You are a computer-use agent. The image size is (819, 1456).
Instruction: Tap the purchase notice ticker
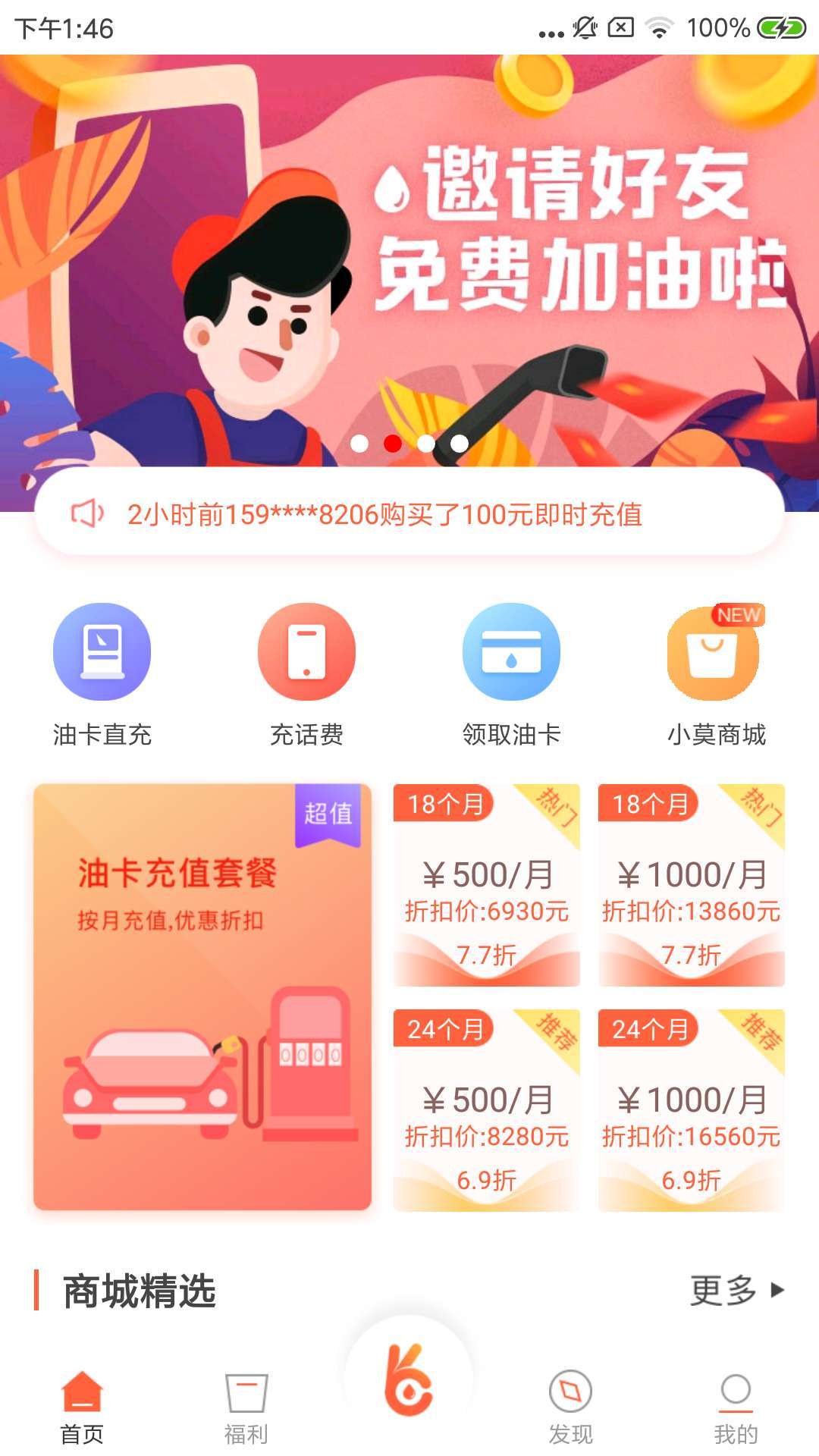coord(409,514)
